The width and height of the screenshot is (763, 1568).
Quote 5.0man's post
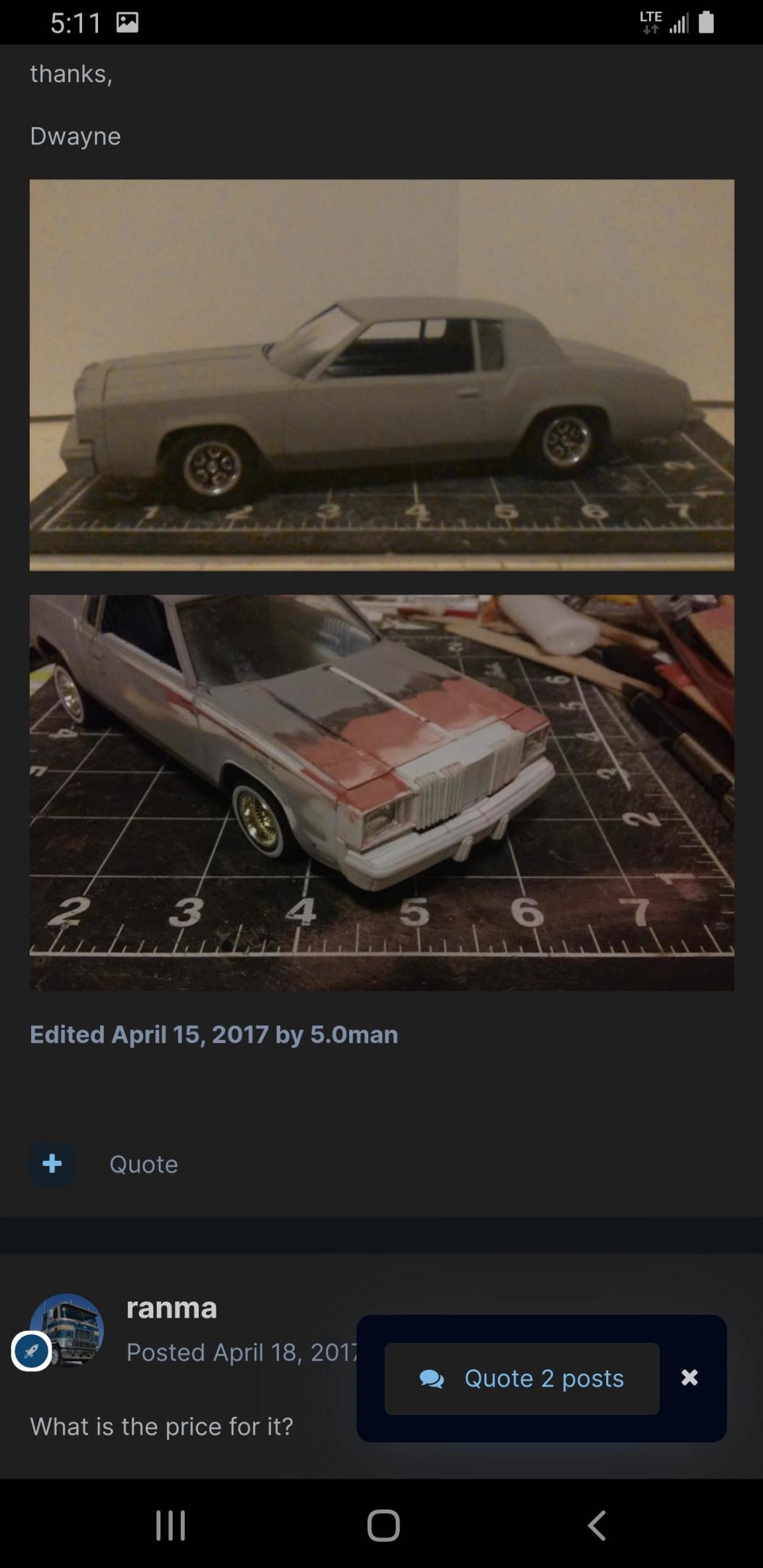143,1164
